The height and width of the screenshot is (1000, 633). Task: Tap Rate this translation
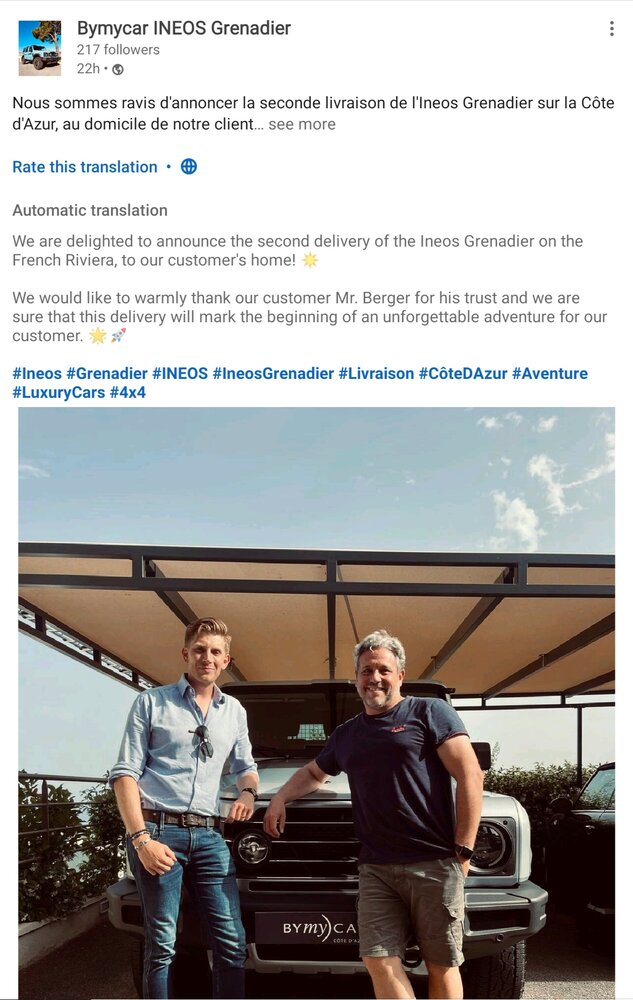[85, 167]
